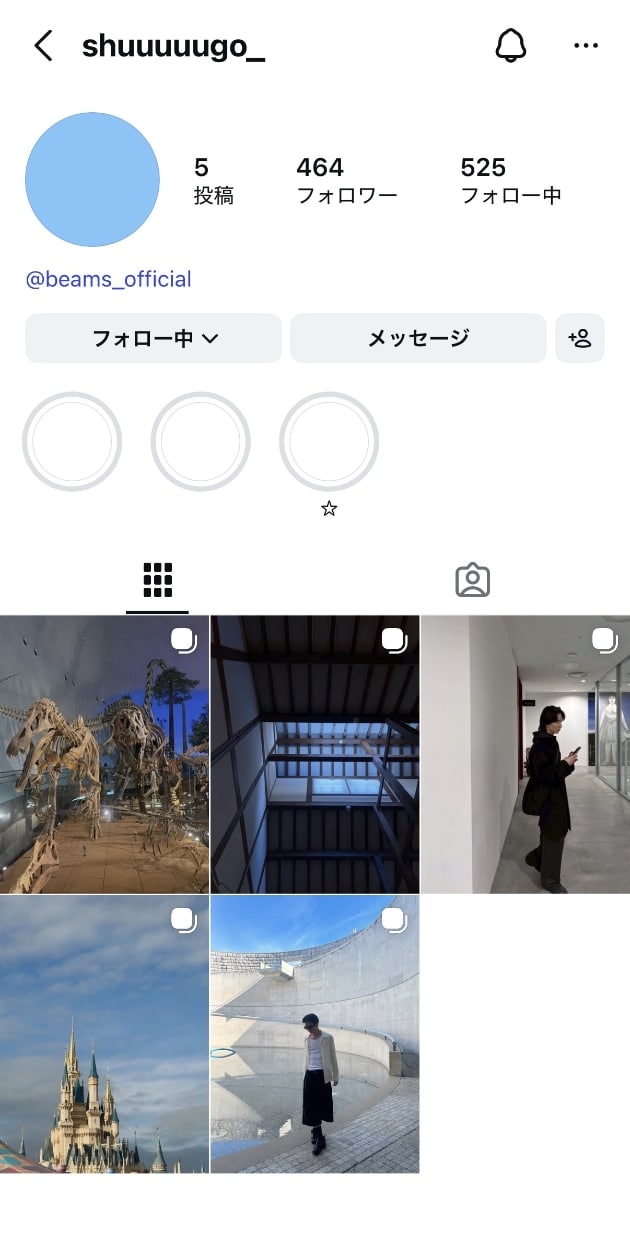View the 464 フォロワー list
The image size is (630, 1258).
pyautogui.click(x=346, y=180)
